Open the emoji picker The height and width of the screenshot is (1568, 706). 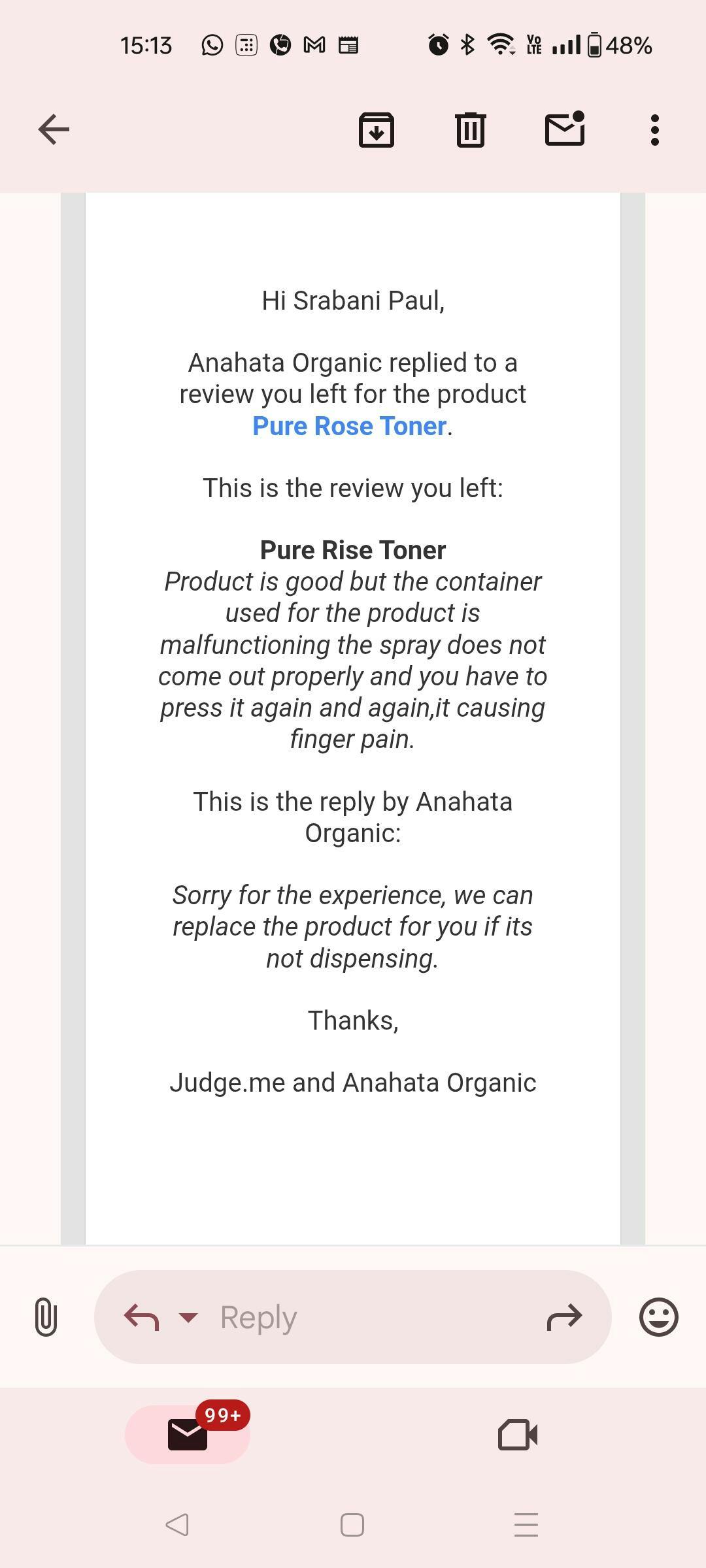(658, 1317)
